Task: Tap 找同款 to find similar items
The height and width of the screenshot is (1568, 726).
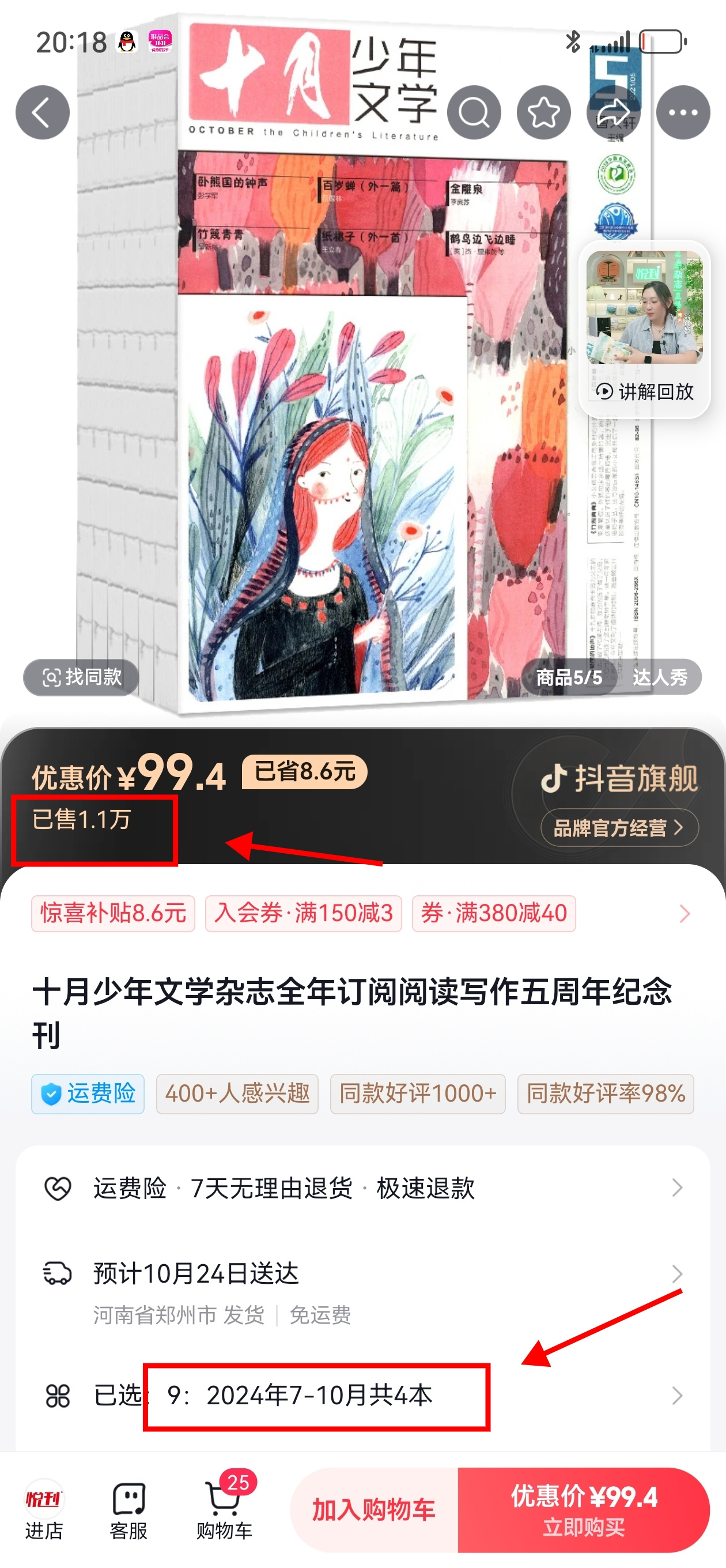Action: 81,677
